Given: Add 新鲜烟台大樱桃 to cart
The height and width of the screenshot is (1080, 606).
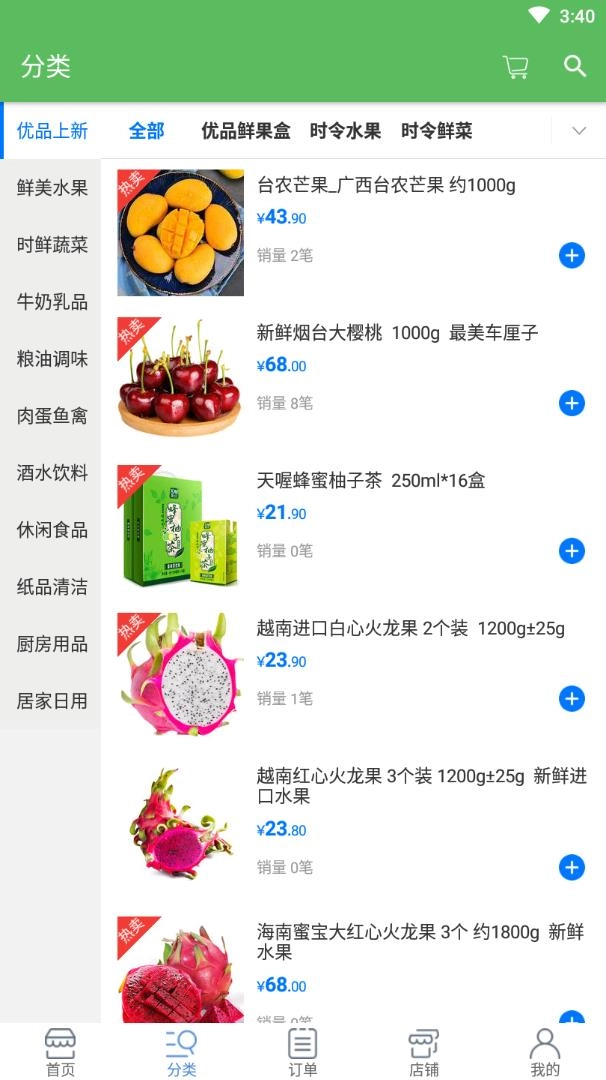Looking at the screenshot, I should click(x=572, y=403).
